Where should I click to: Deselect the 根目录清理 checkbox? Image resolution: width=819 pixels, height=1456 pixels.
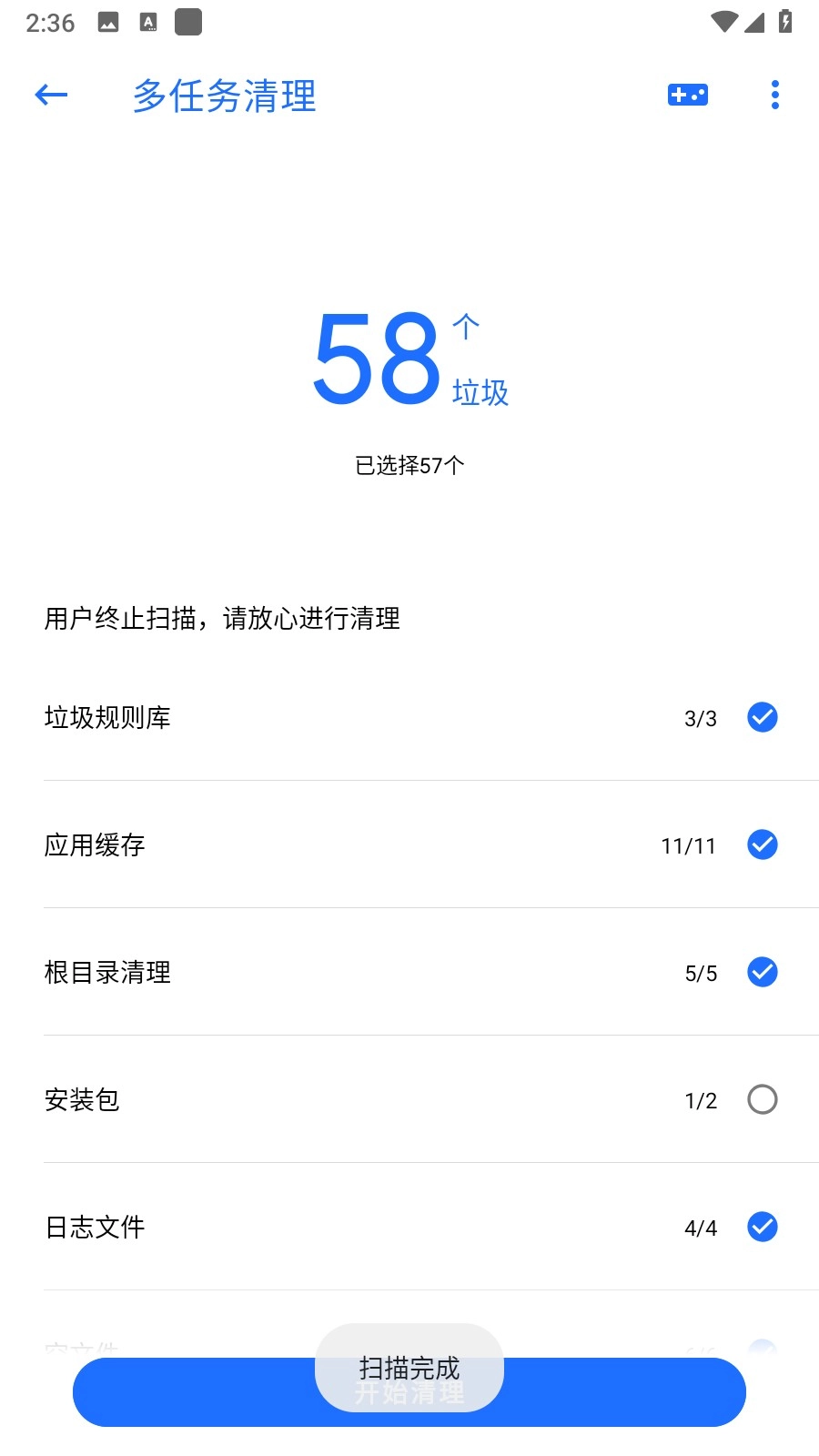[762, 972]
